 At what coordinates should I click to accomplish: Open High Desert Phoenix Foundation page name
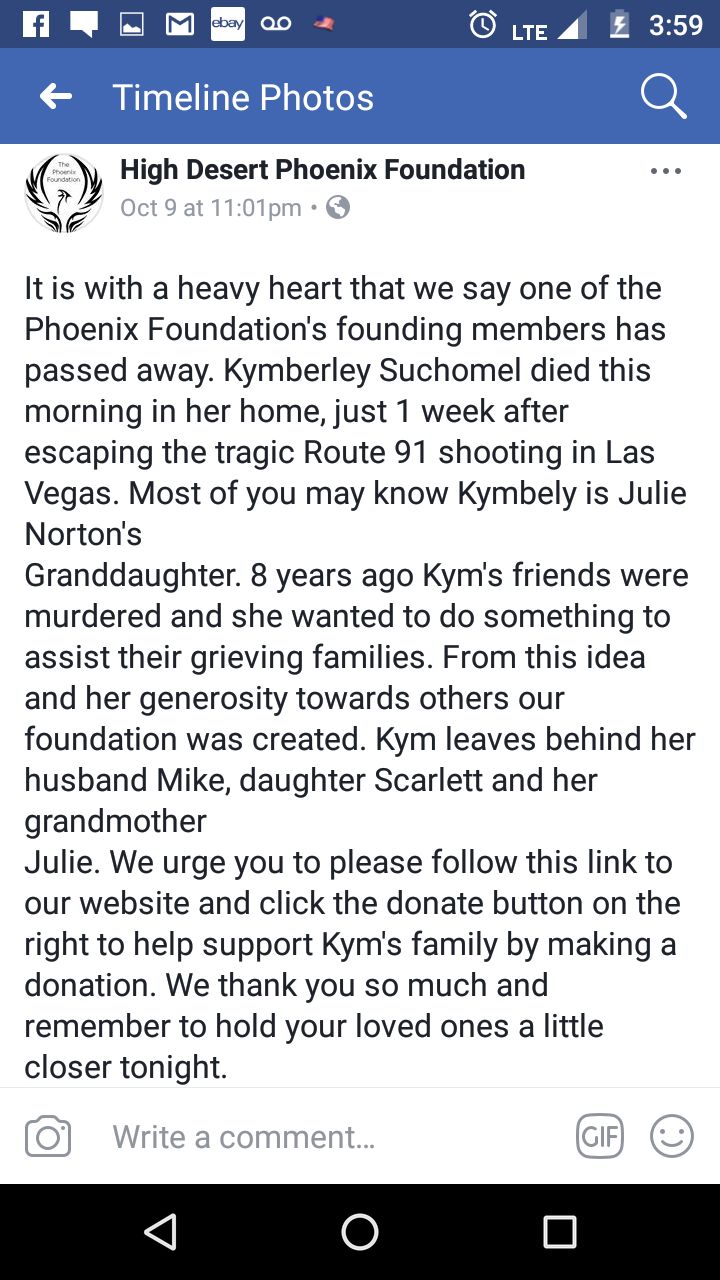click(322, 170)
